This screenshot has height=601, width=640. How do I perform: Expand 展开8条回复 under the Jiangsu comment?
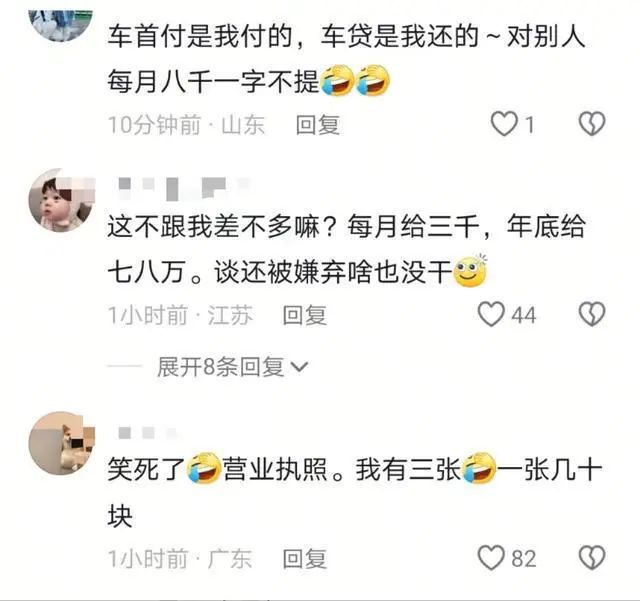point(233,367)
